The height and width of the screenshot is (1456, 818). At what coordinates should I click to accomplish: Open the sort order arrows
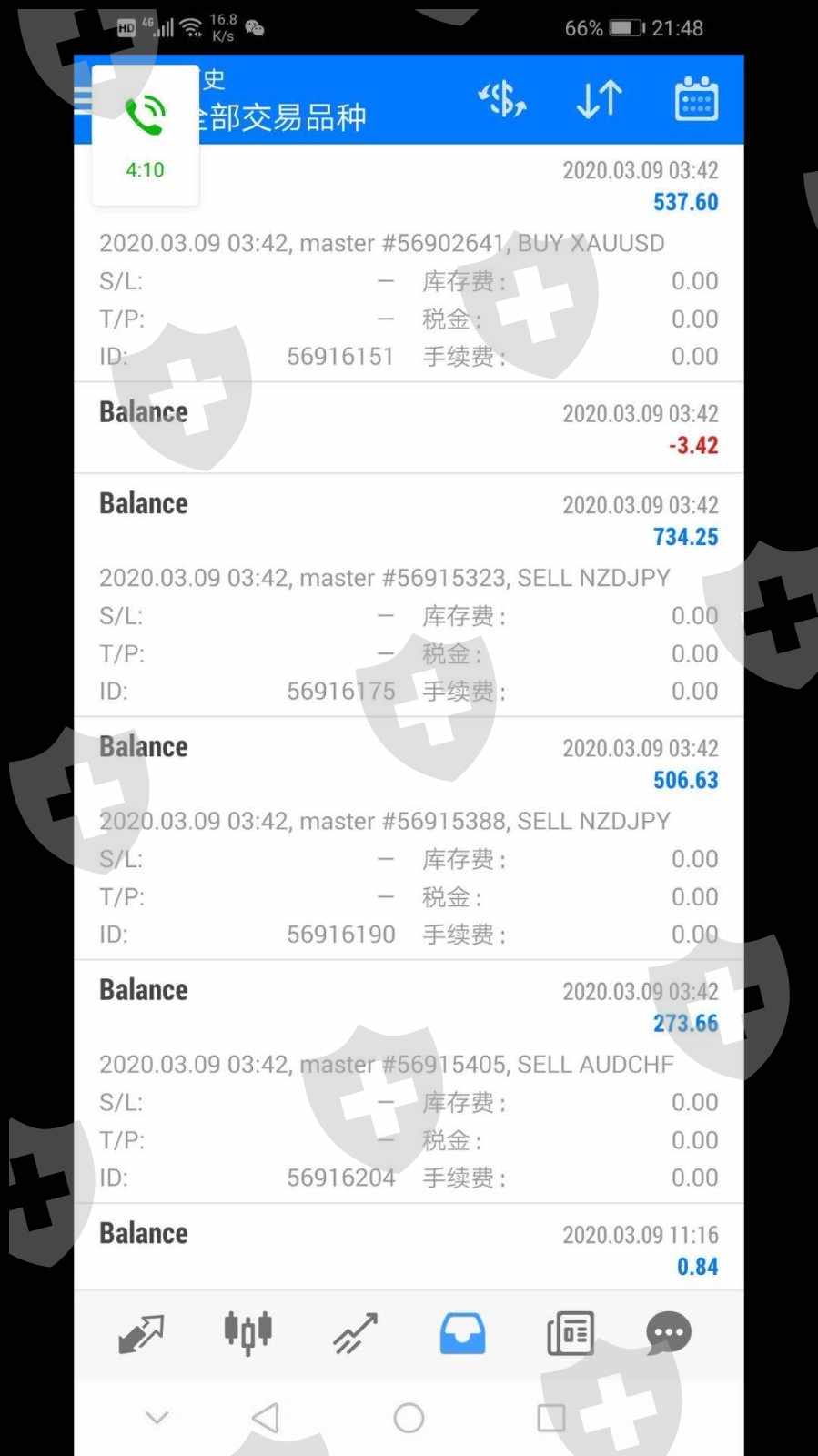point(600,99)
